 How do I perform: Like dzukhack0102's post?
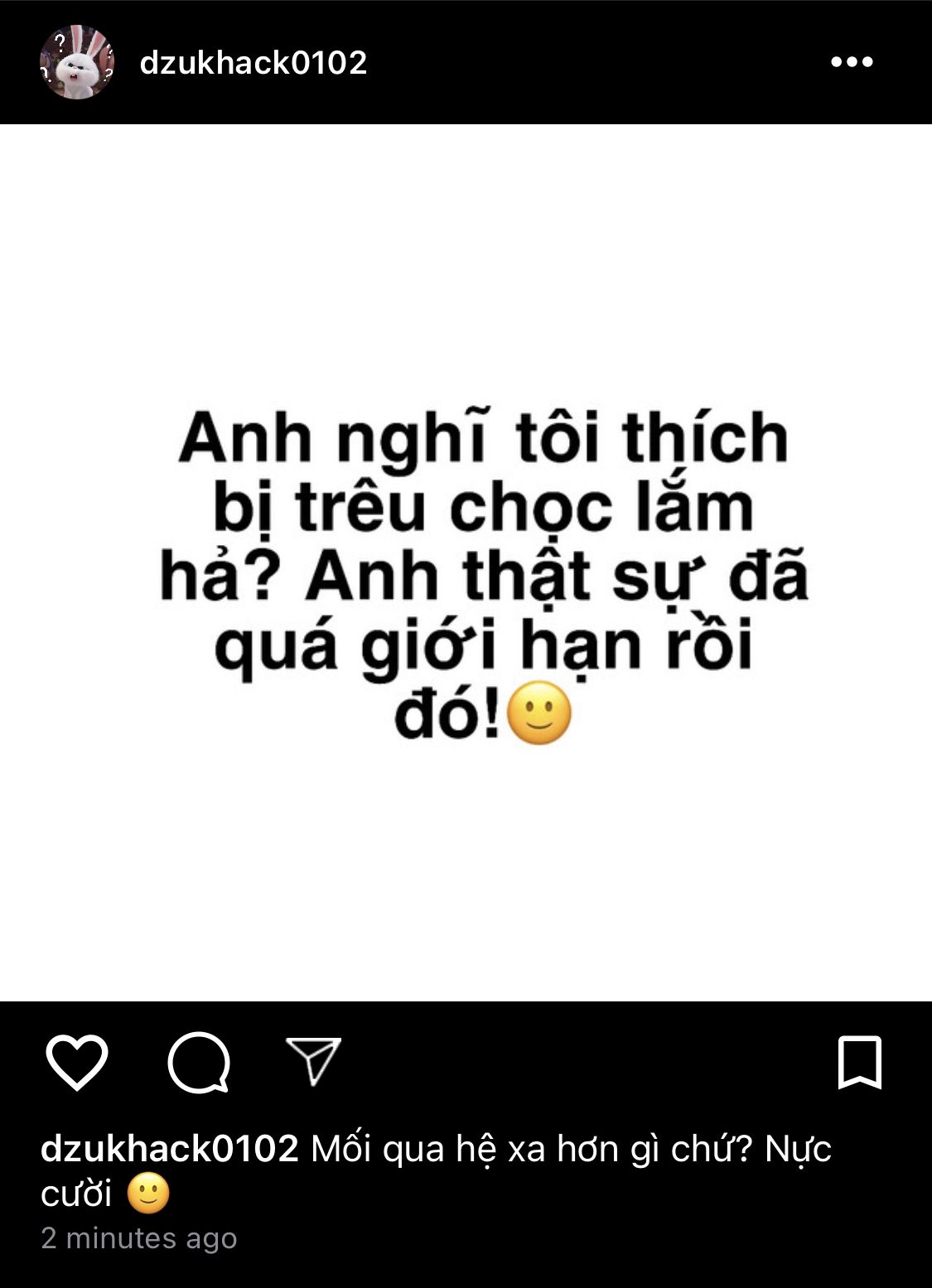(77, 1062)
